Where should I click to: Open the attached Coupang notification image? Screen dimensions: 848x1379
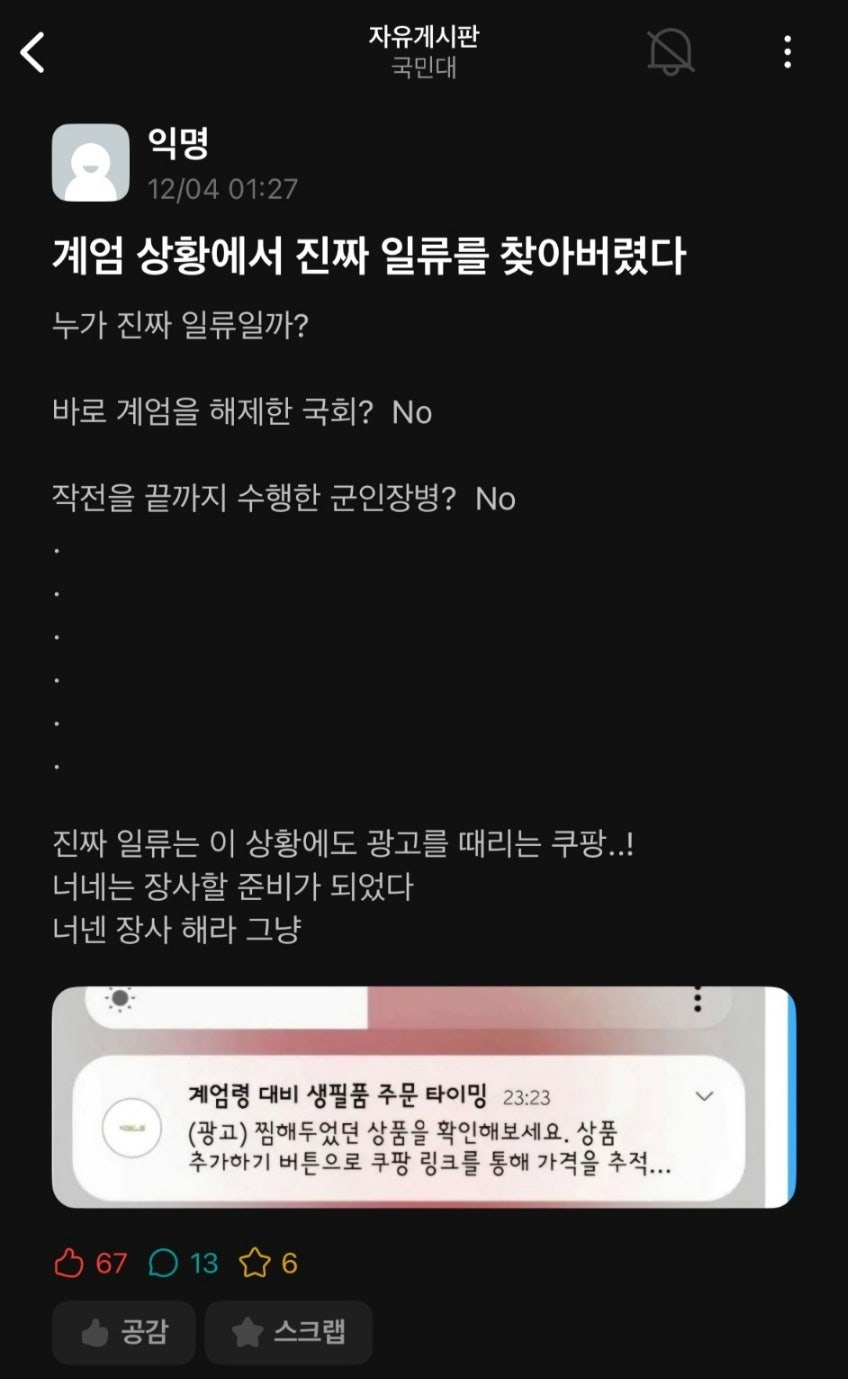tap(423, 1097)
